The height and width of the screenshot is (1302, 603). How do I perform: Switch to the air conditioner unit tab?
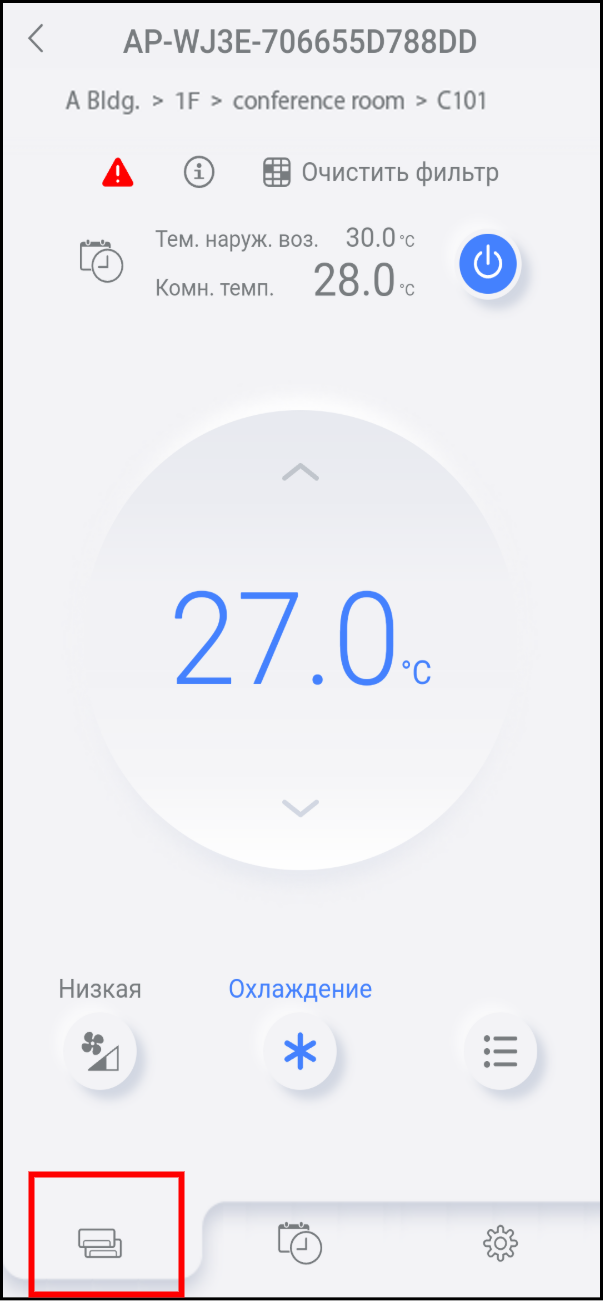tap(101, 1243)
